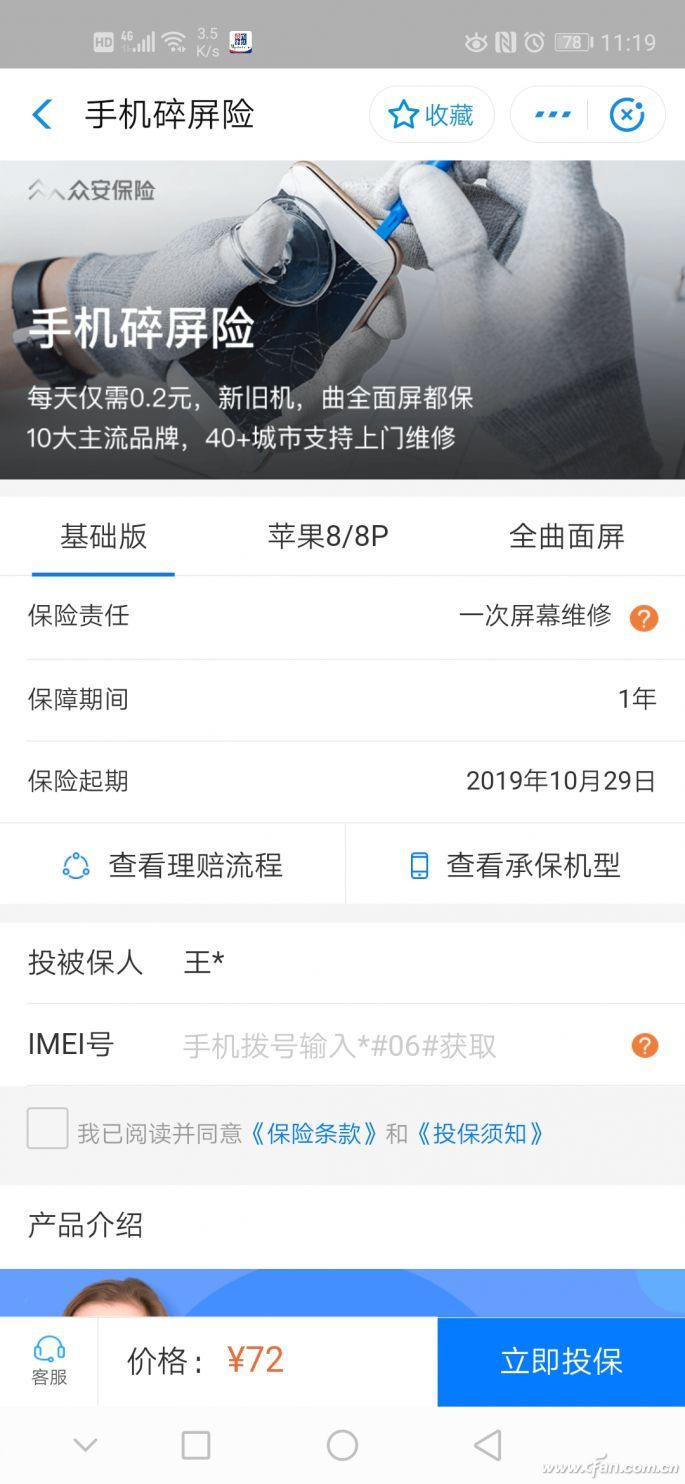Open the 《保险条款》 link
The image size is (685, 1484).
click(x=314, y=1134)
